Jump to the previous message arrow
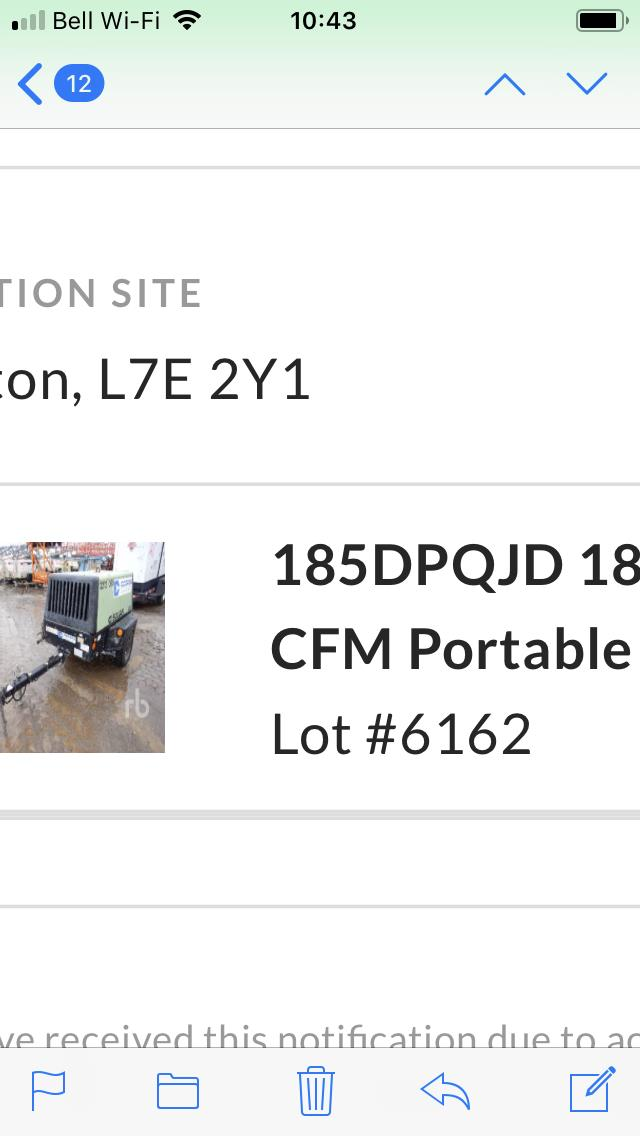Image resolution: width=640 pixels, height=1136 pixels. pos(504,85)
